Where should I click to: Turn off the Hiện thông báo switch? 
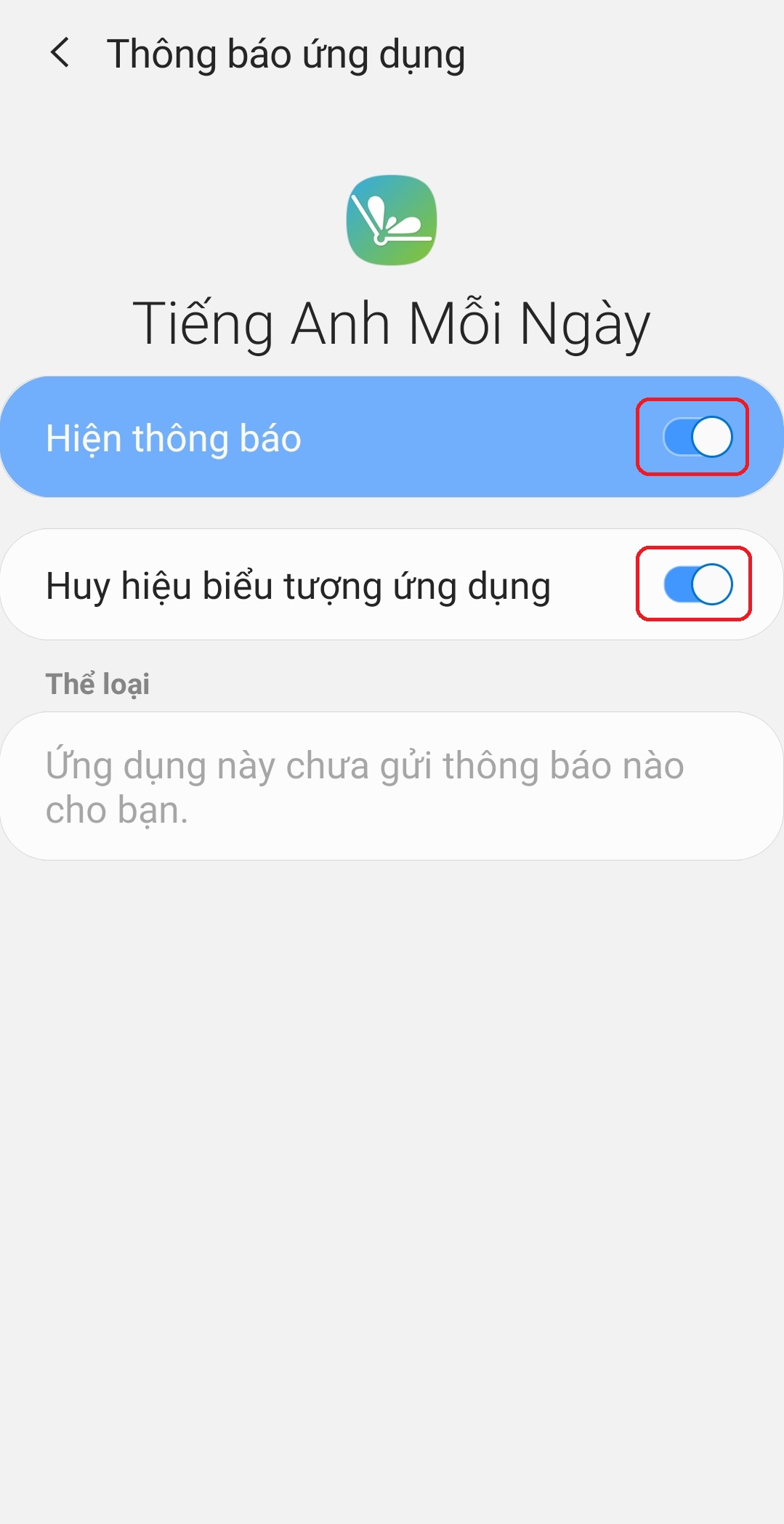(696, 437)
